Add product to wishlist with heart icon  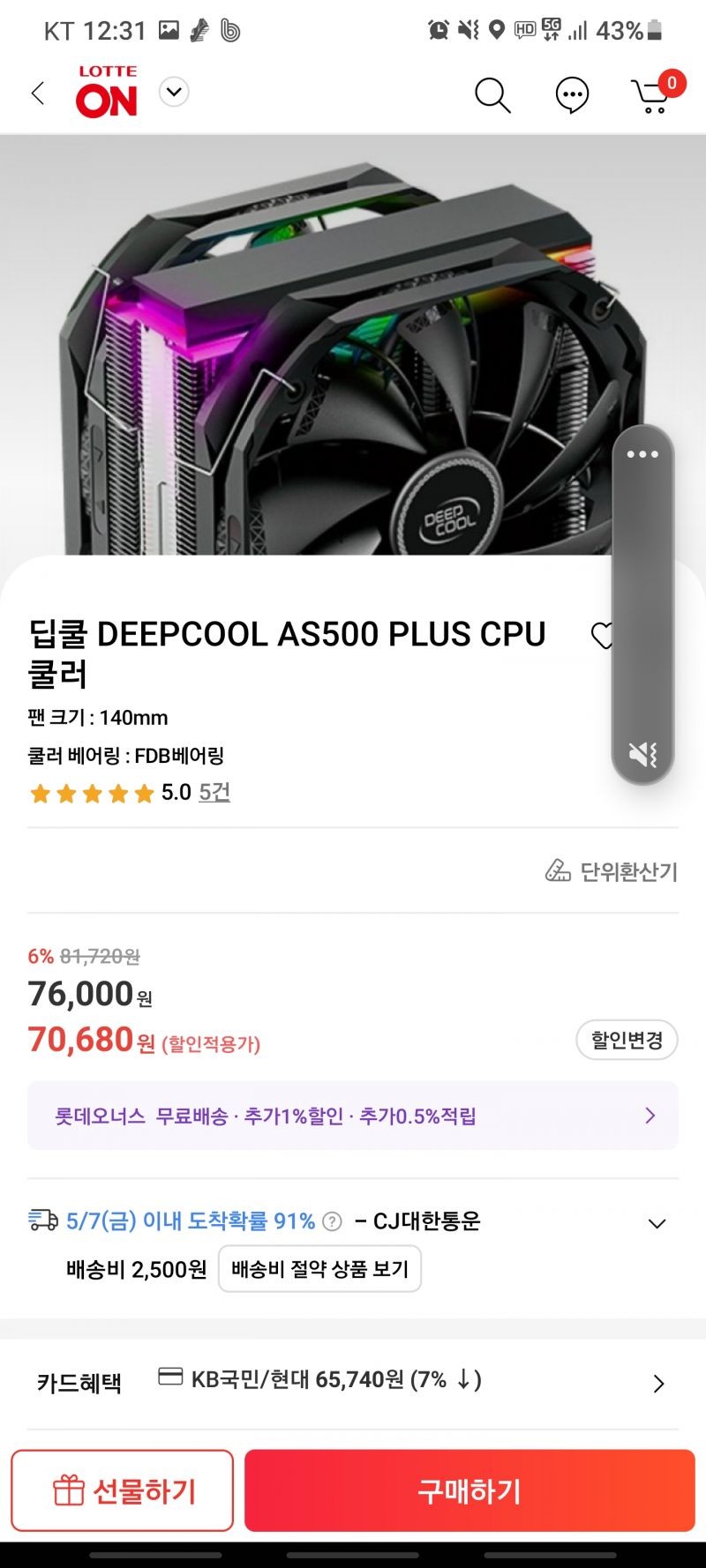click(x=602, y=635)
